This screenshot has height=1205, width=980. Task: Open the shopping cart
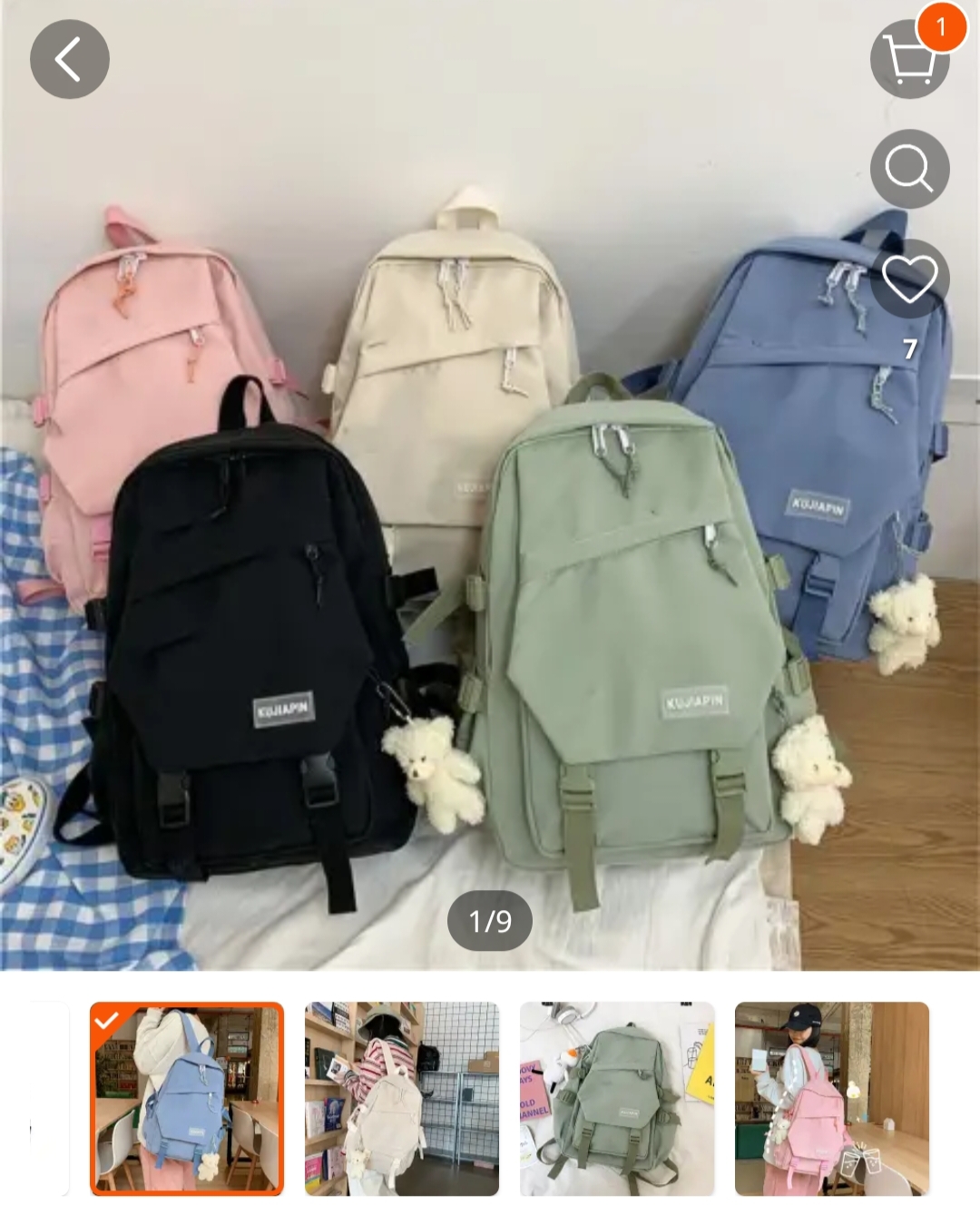909,59
